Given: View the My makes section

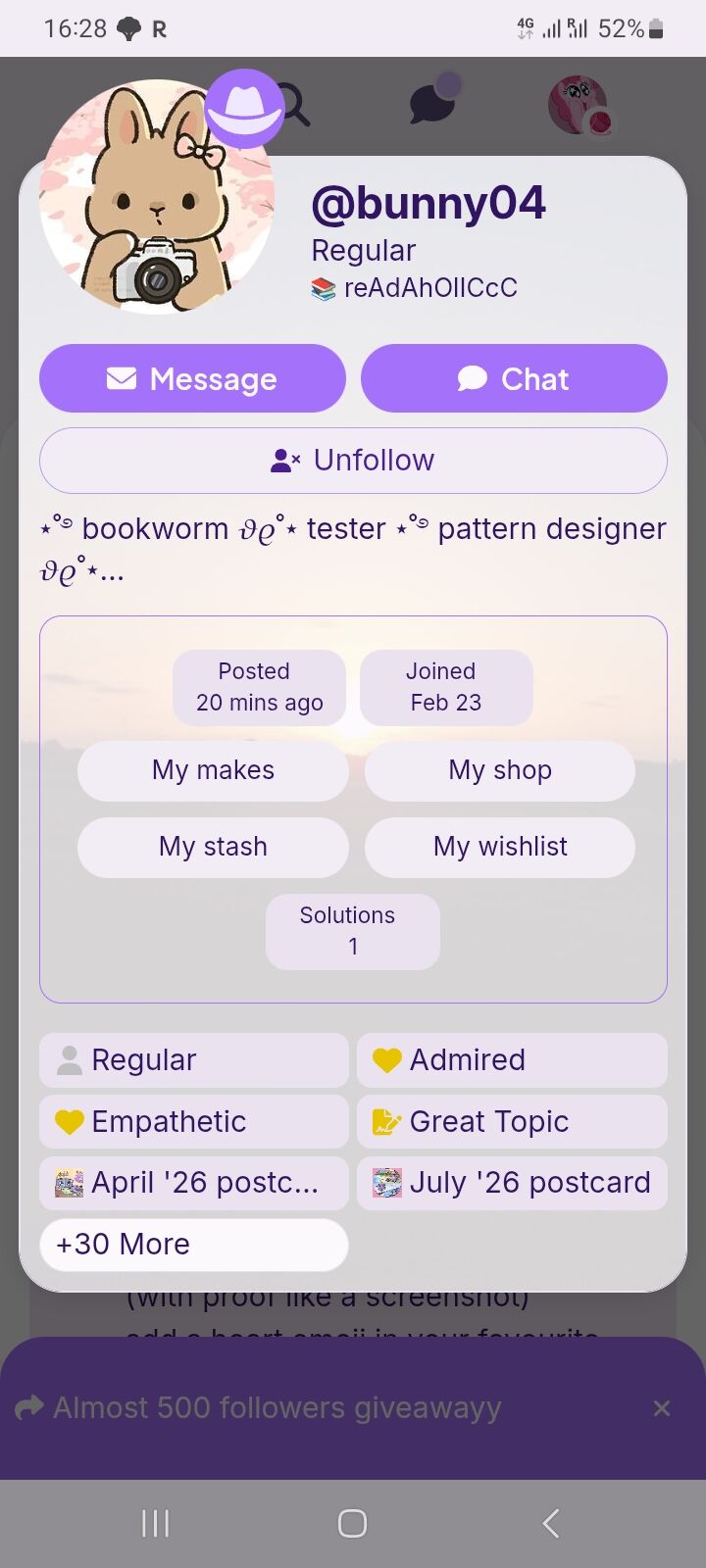Looking at the screenshot, I should click(x=213, y=770).
